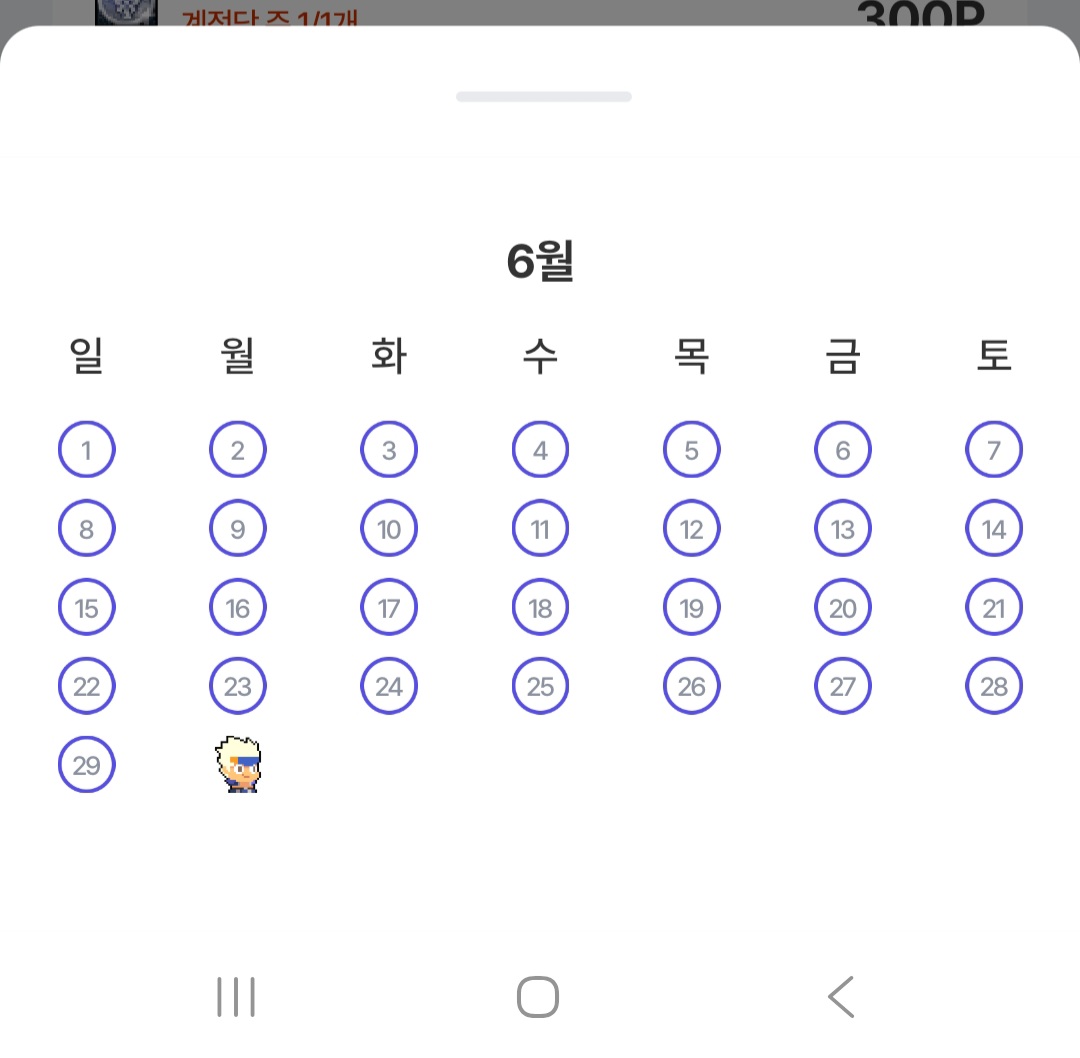Tap day 23 circle
The height and width of the screenshot is (1058, 1080).
[x=238, y=687]
